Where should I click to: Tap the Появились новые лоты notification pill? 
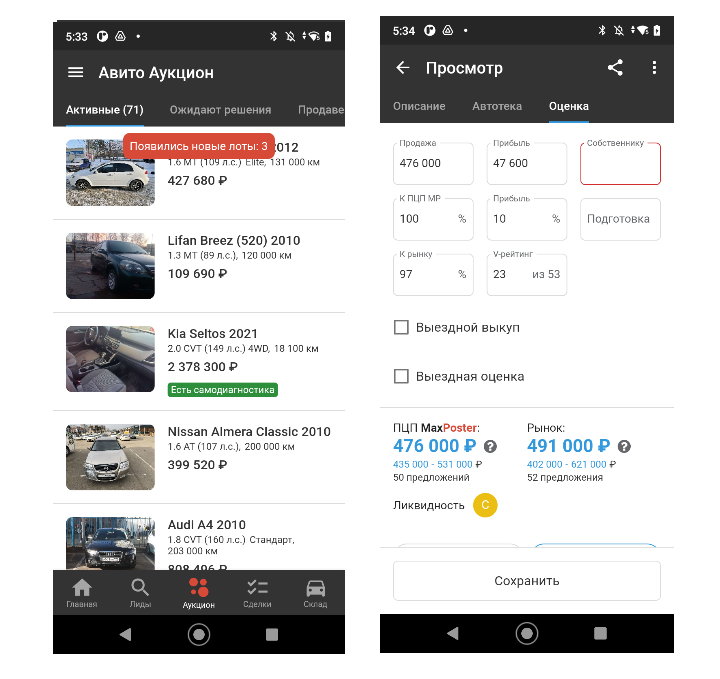[198, 146]
